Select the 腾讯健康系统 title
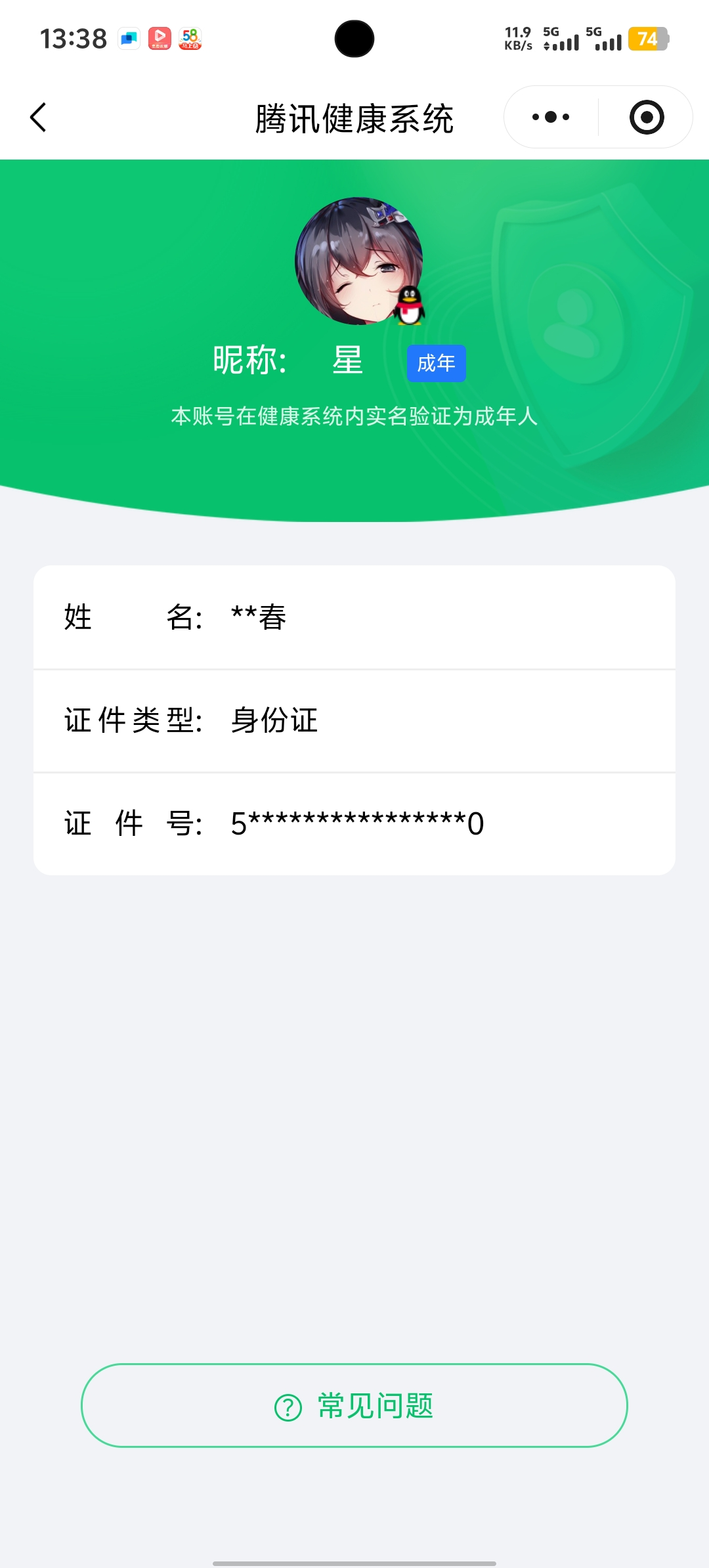 (354, 118)
